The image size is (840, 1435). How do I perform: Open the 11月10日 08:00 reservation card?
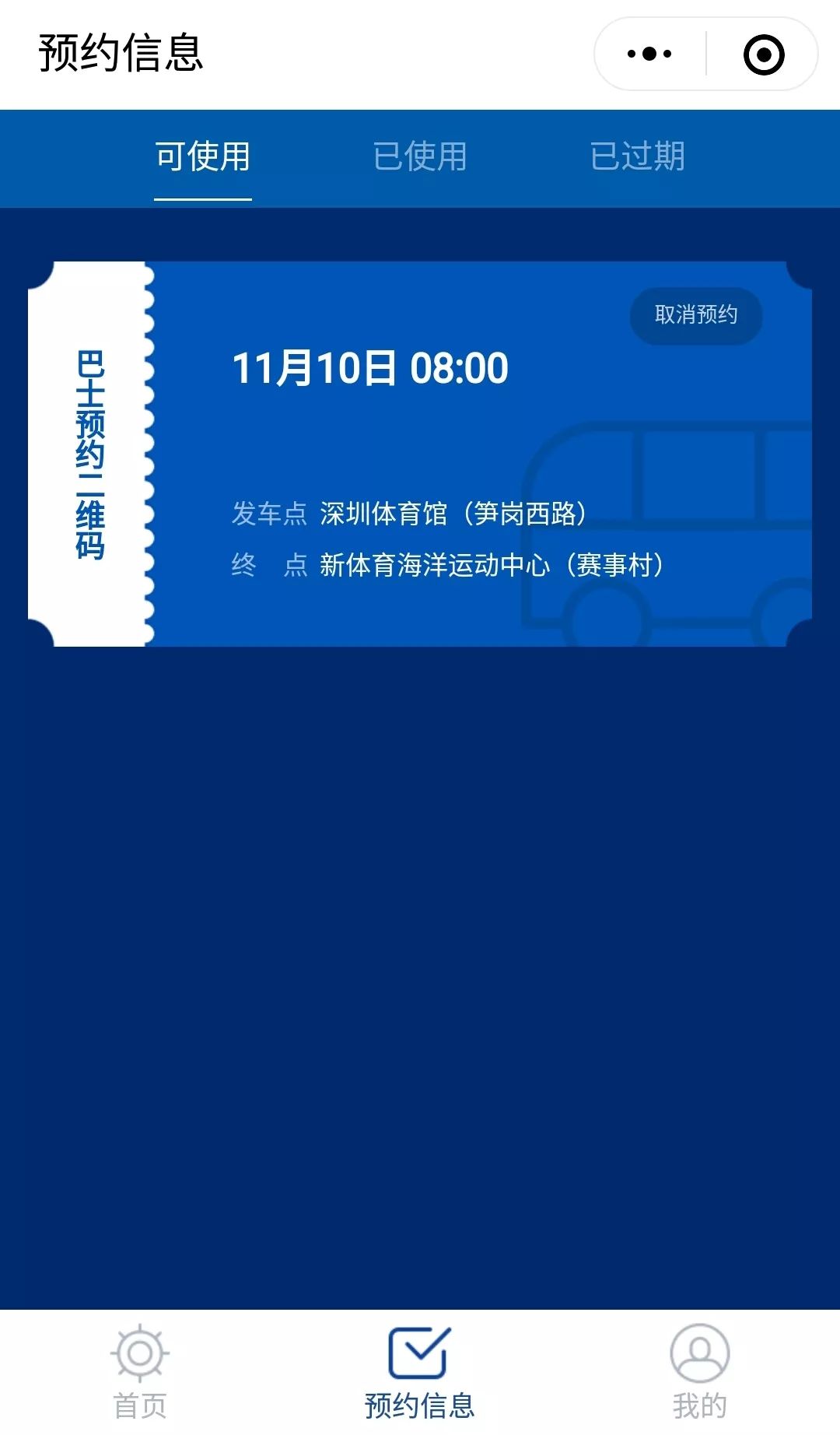click(467, 467)
